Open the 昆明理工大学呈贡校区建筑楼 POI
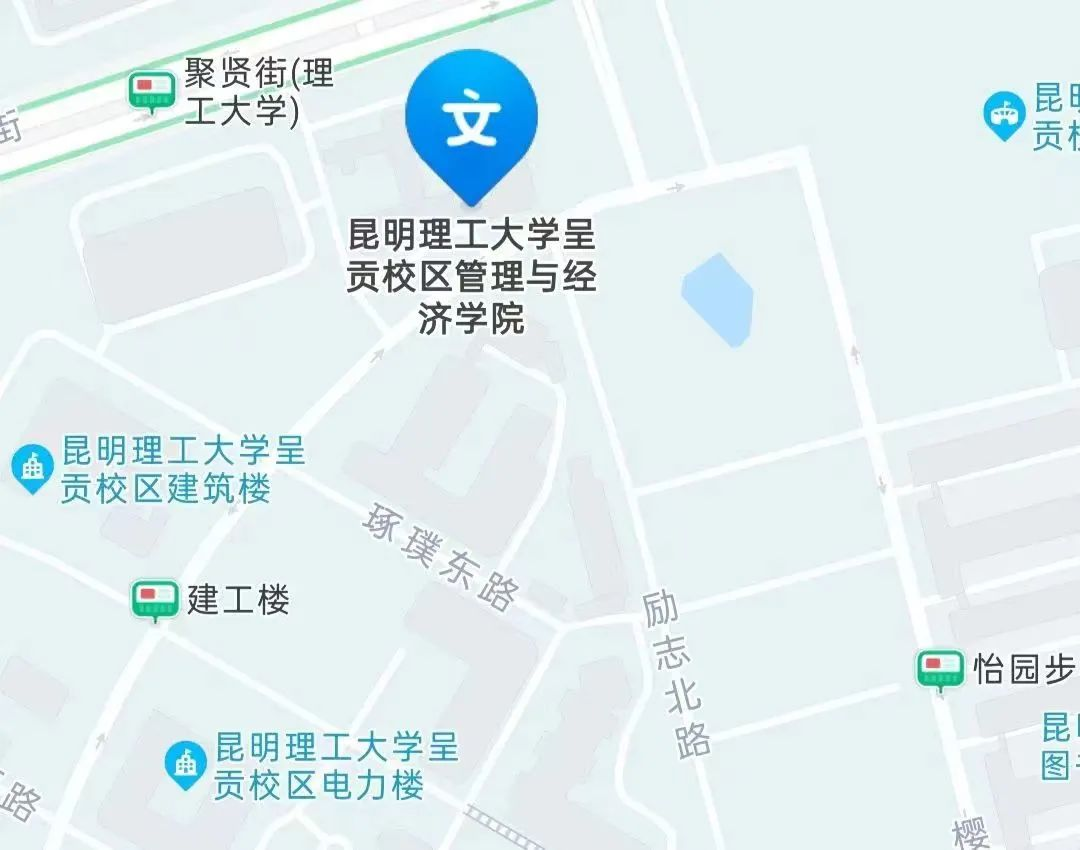The image size is (1080, 850). click(x=32, y=467)
